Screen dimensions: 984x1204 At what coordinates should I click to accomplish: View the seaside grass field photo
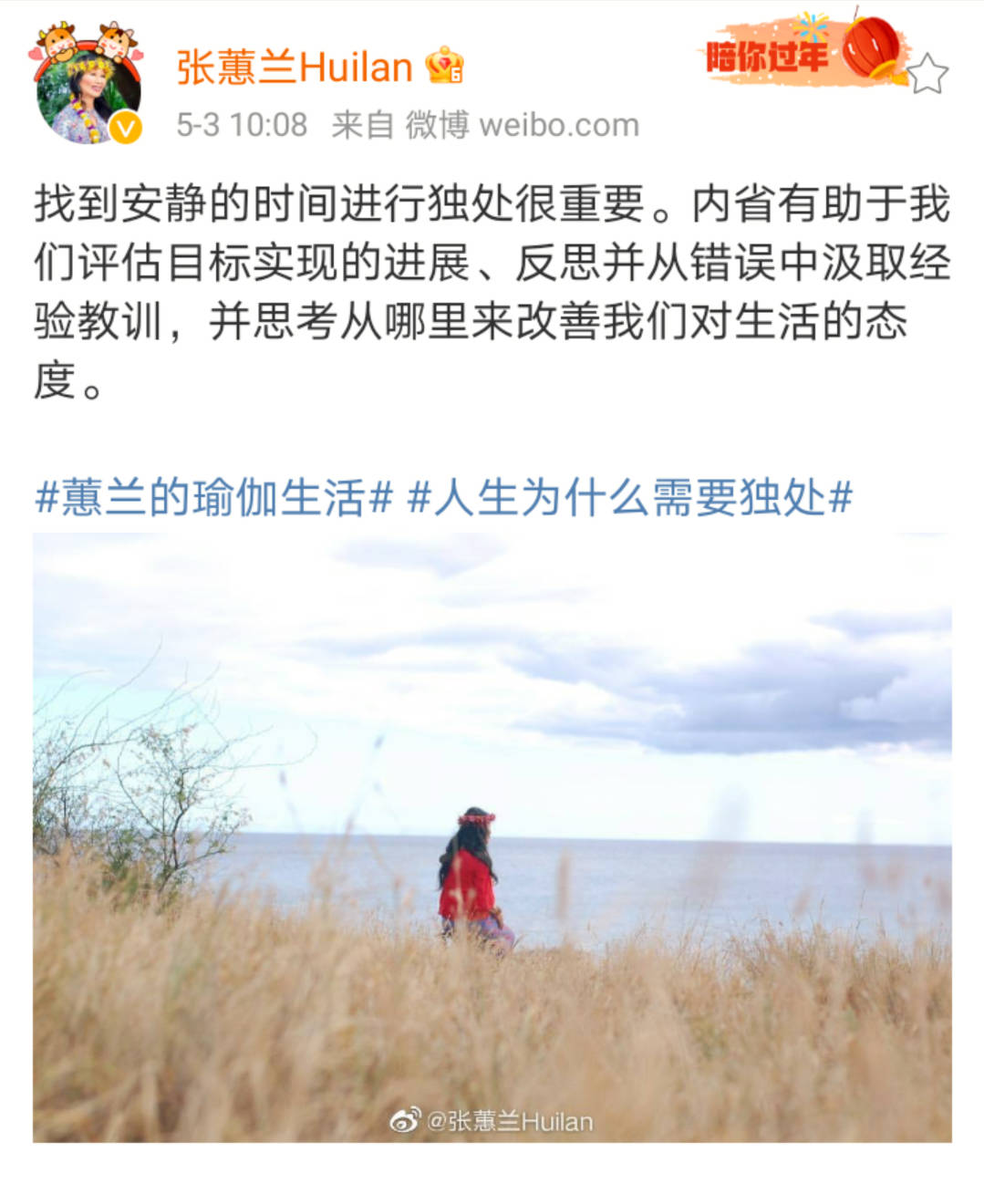[x=492, y=837]
